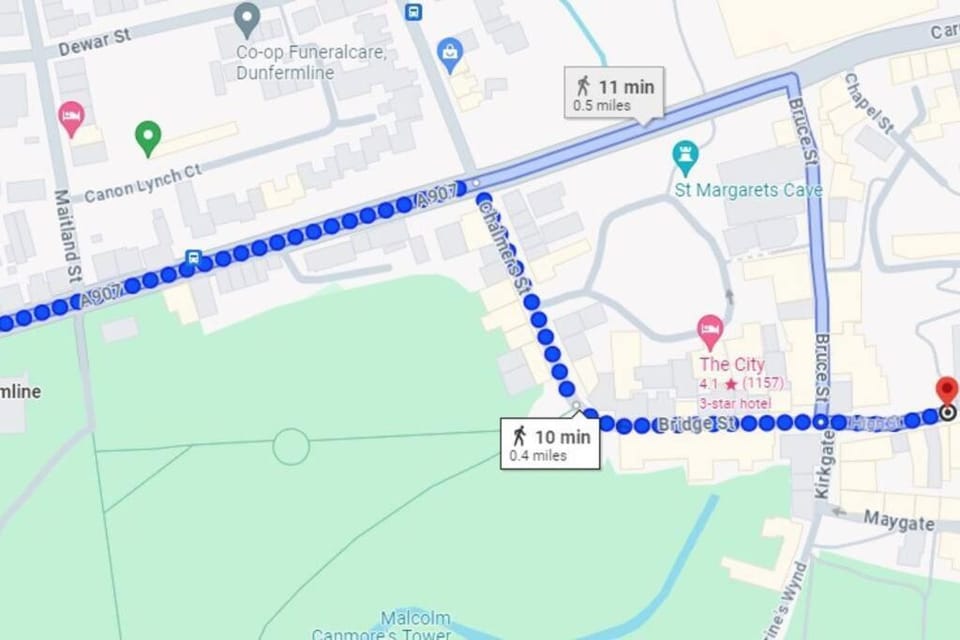Tap the red destination pin
This screenshot has height=640, width=960.
tap(946, 392)
